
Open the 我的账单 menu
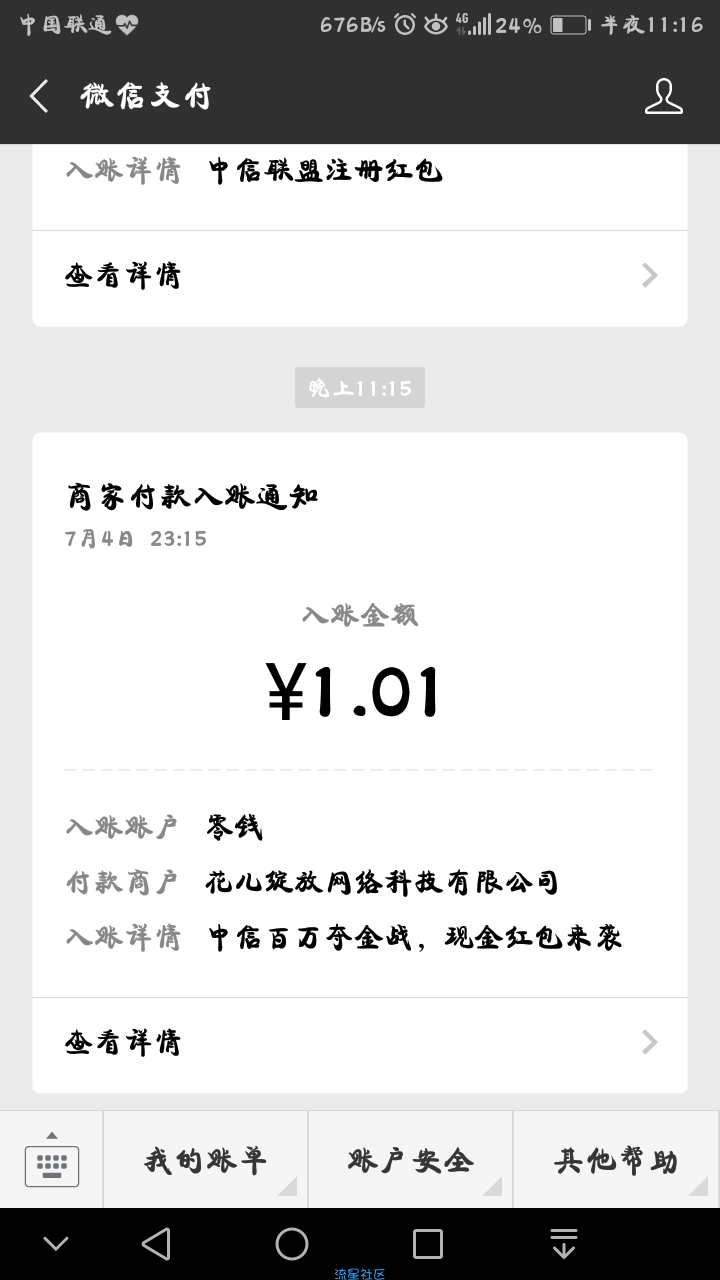pos(205,1160)
